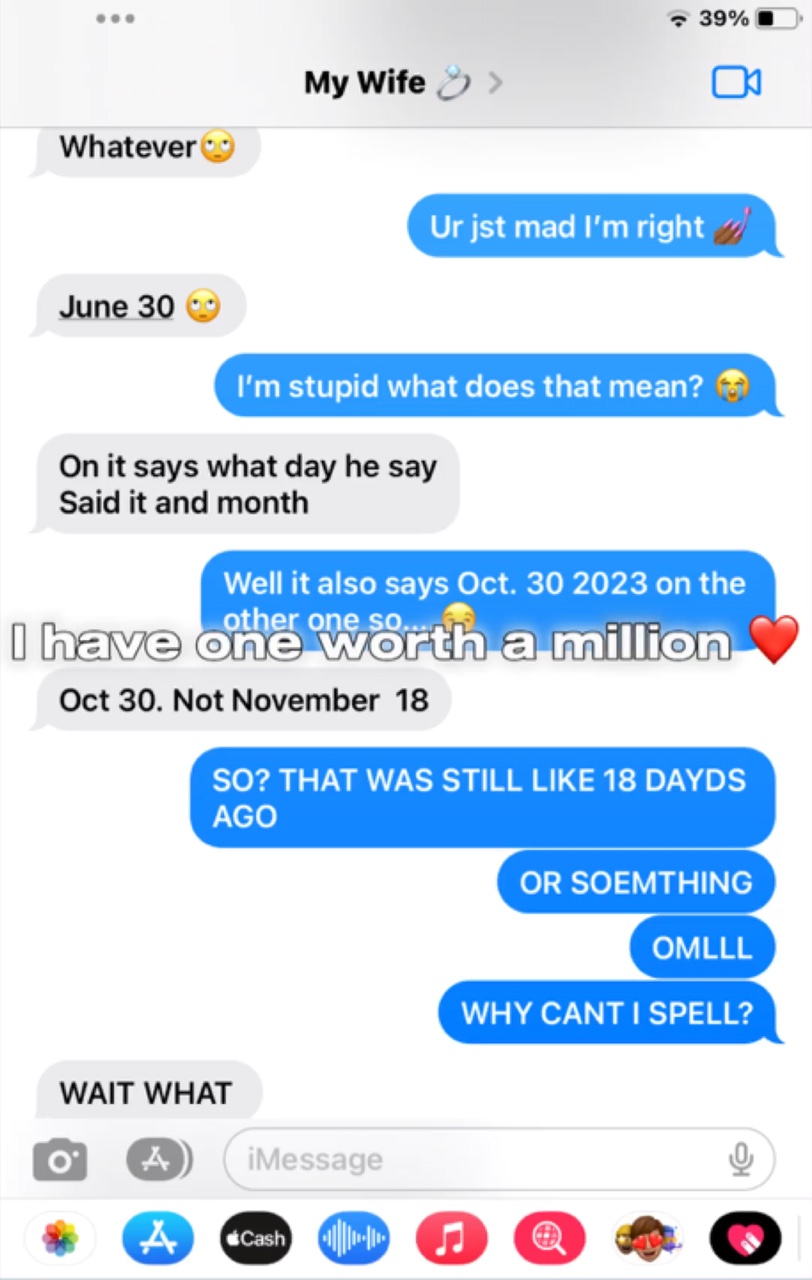Start a FaceTime video call
The height and width of the screenshot is (1280, 812).
click(736, 82)
